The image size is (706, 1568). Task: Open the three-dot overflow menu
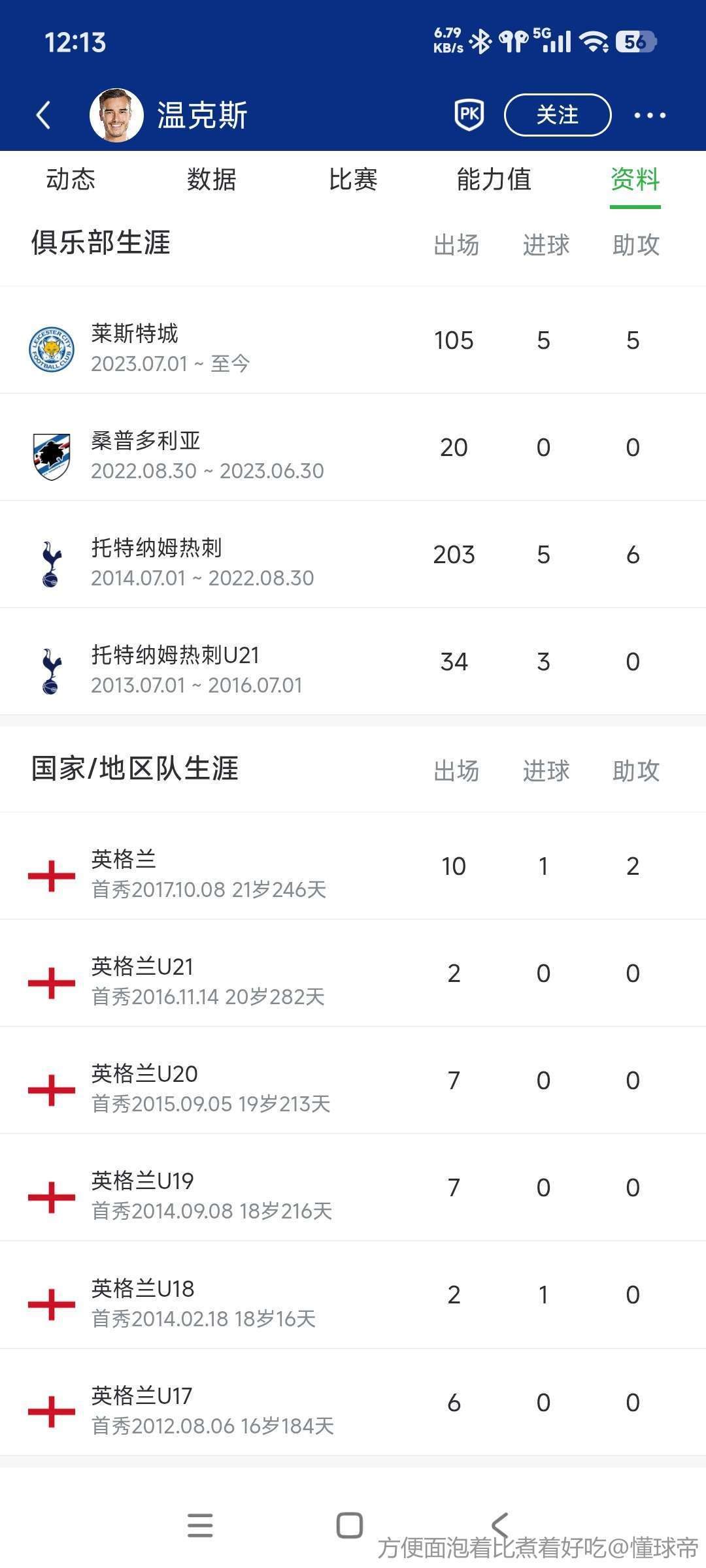coord(650,116)
